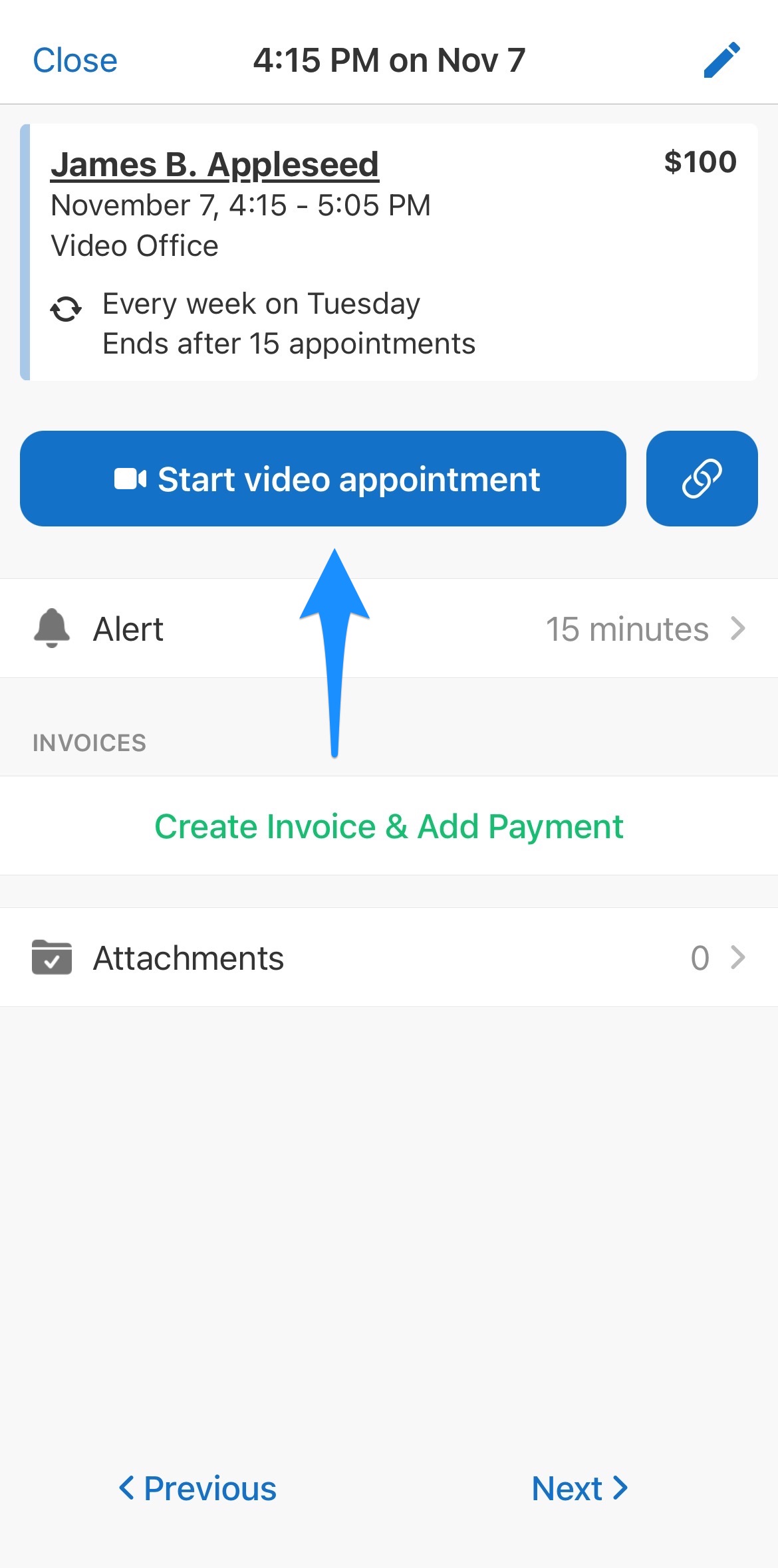The image size is (778, 1568).
Task: Open Alert settings via right chevron
Action: point(737,628)
